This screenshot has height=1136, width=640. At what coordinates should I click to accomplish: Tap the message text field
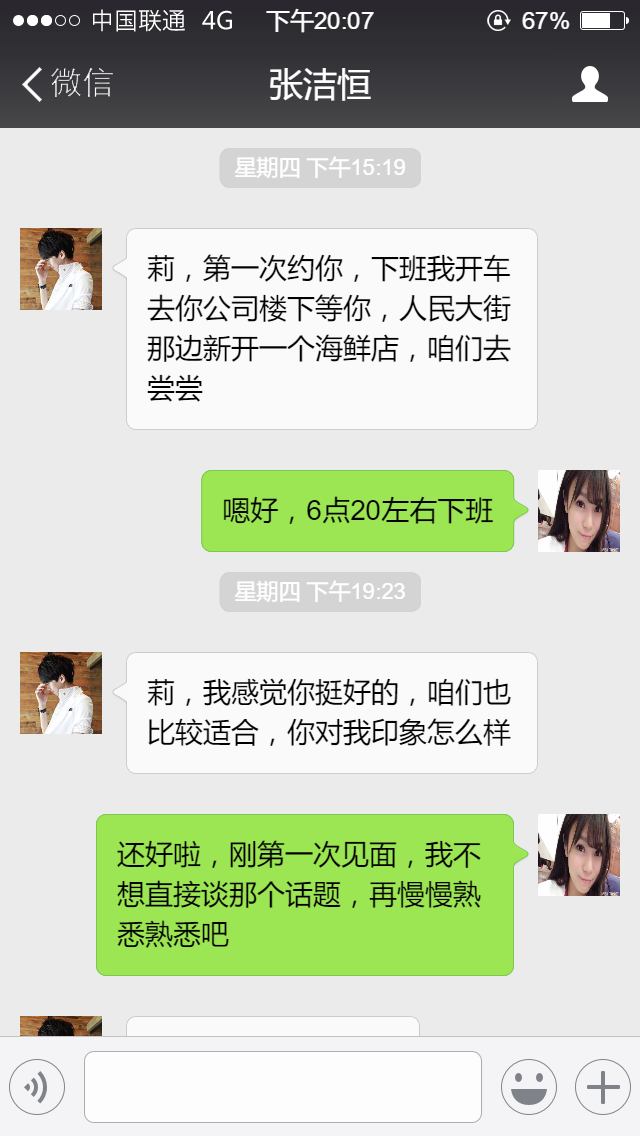tap(282, 1086)
